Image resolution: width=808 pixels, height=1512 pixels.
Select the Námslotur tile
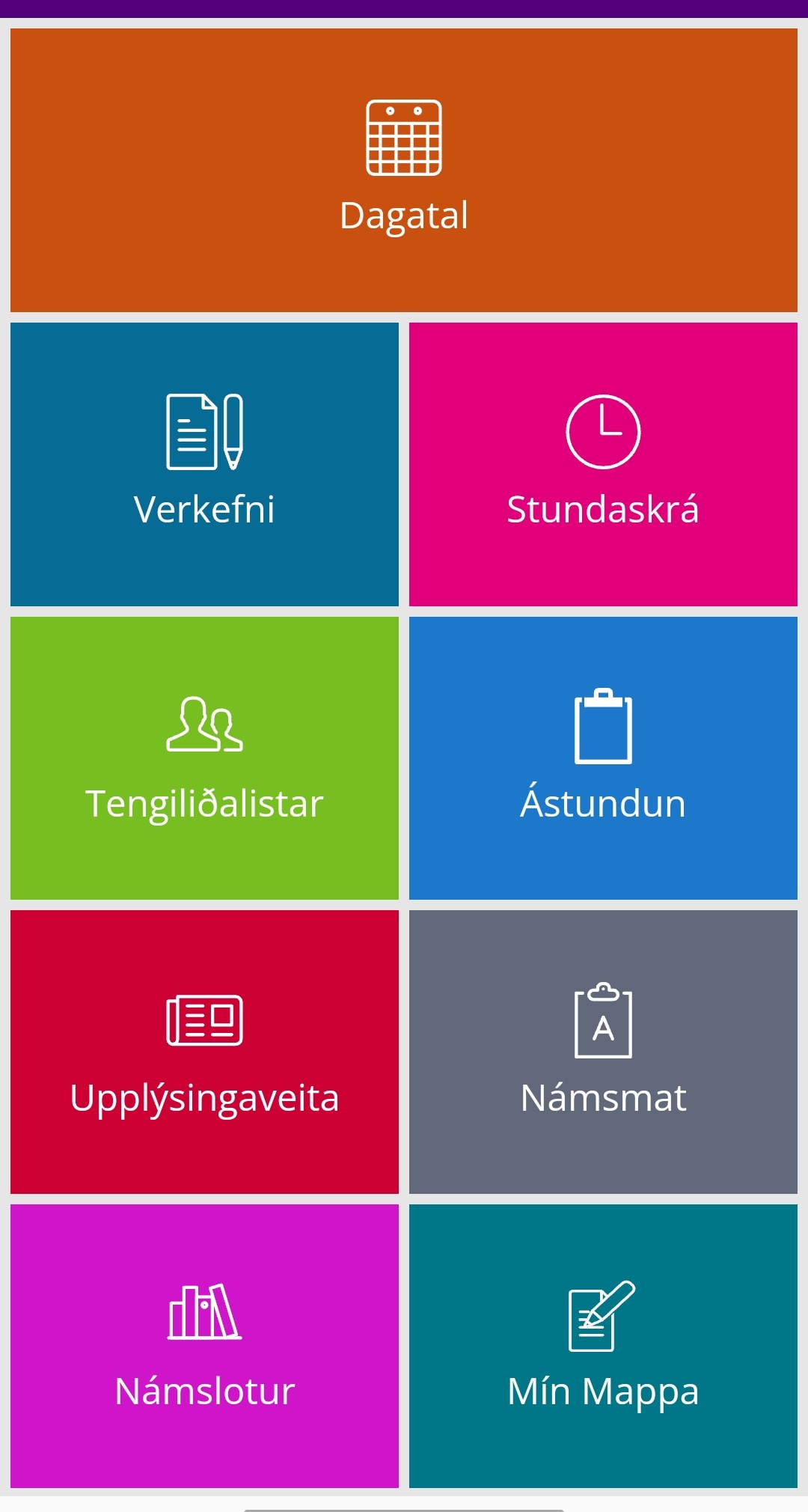point(204,1346)
